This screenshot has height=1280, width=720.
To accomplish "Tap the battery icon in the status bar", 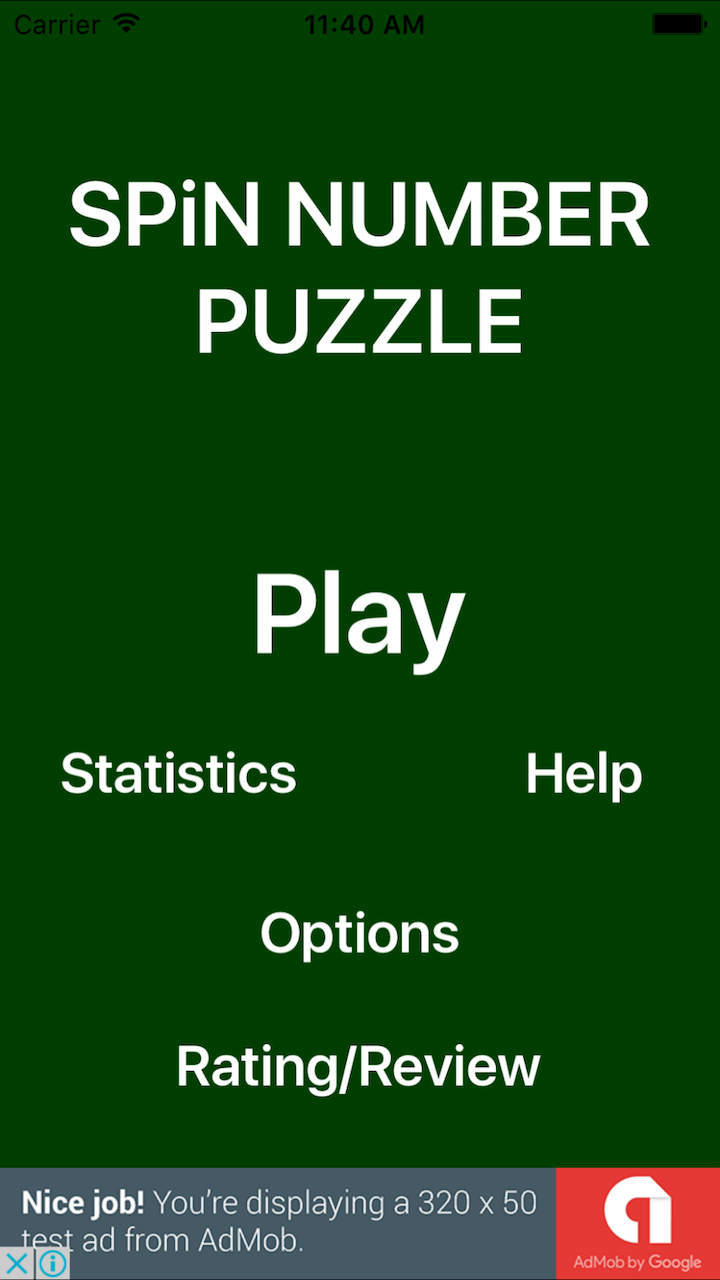I will (x=680, y=24).
